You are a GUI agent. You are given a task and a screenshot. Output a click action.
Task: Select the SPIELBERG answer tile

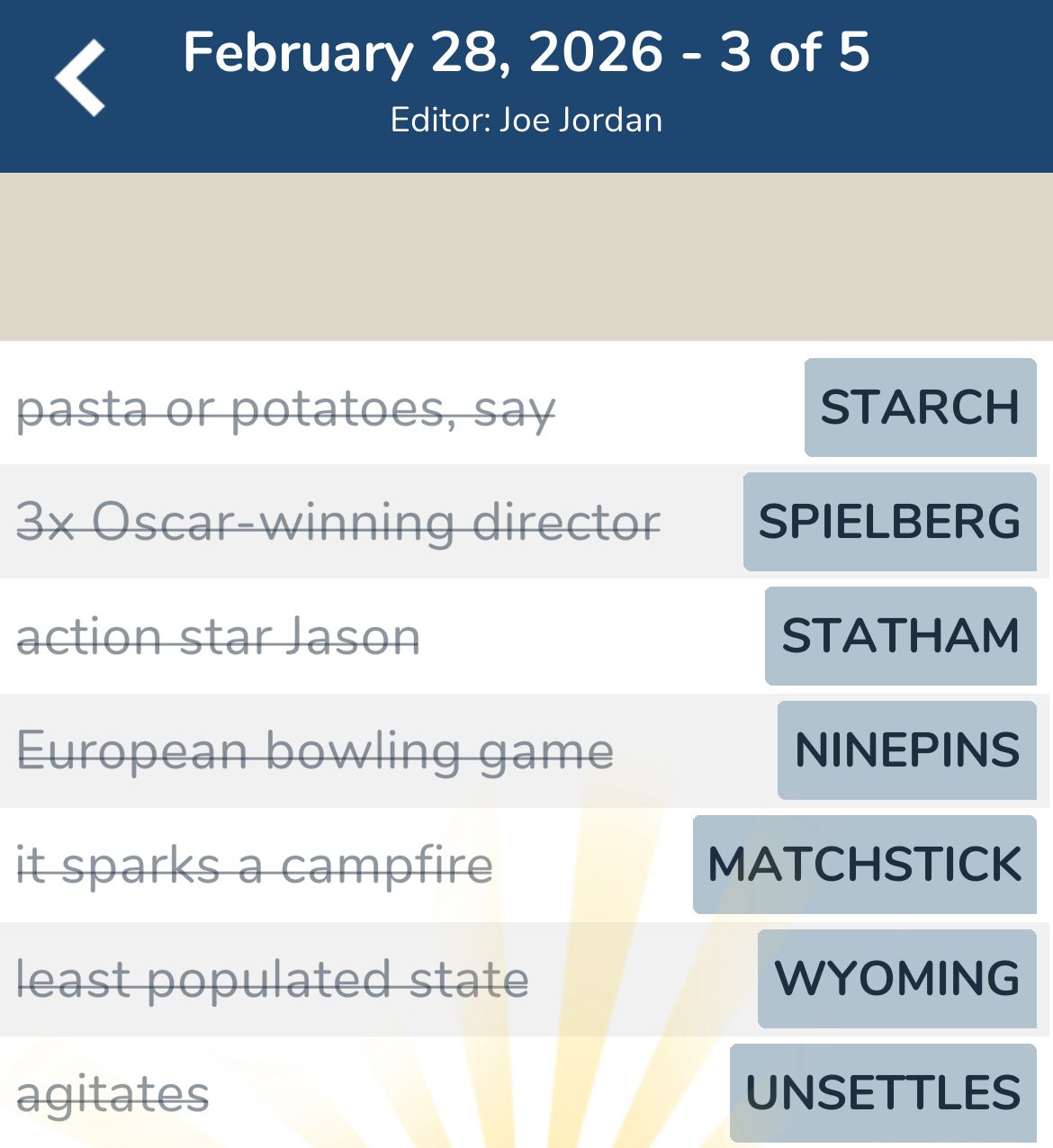[x=889, y=522]
